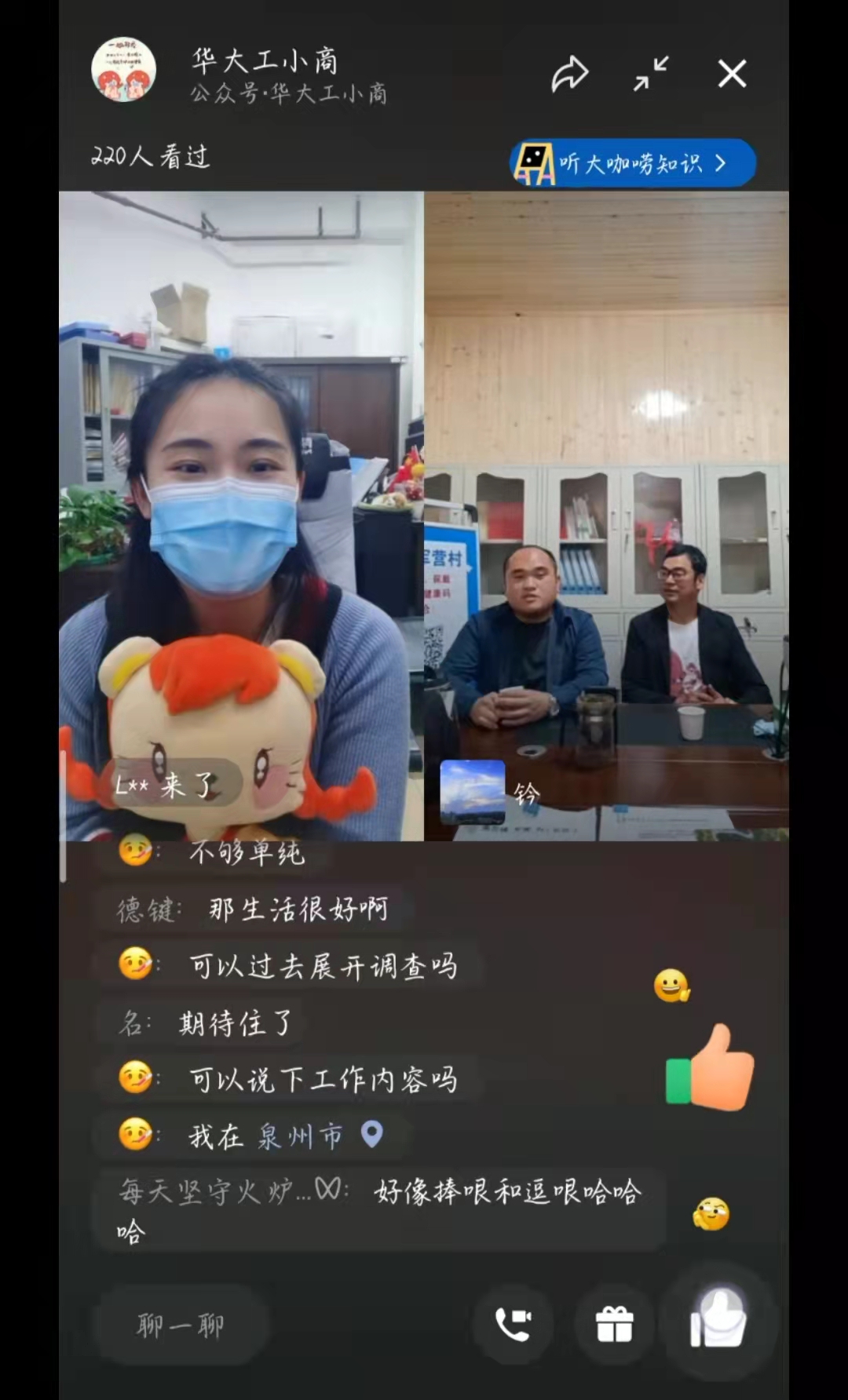This screenshot has width=848, height=1400.
Task: Tap the 聊一聊 chat input
Action: point(181,1325)
